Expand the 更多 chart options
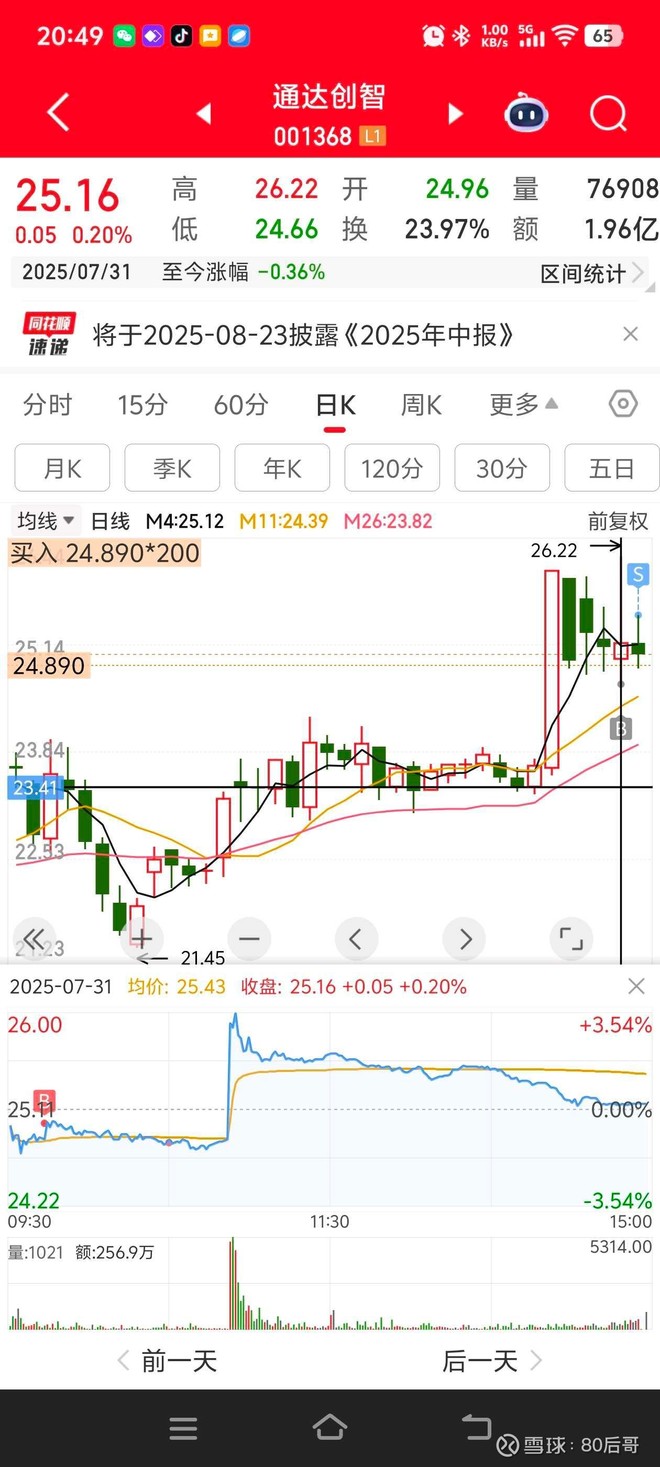Screen dimensions: 660x1467 point(523,405)
